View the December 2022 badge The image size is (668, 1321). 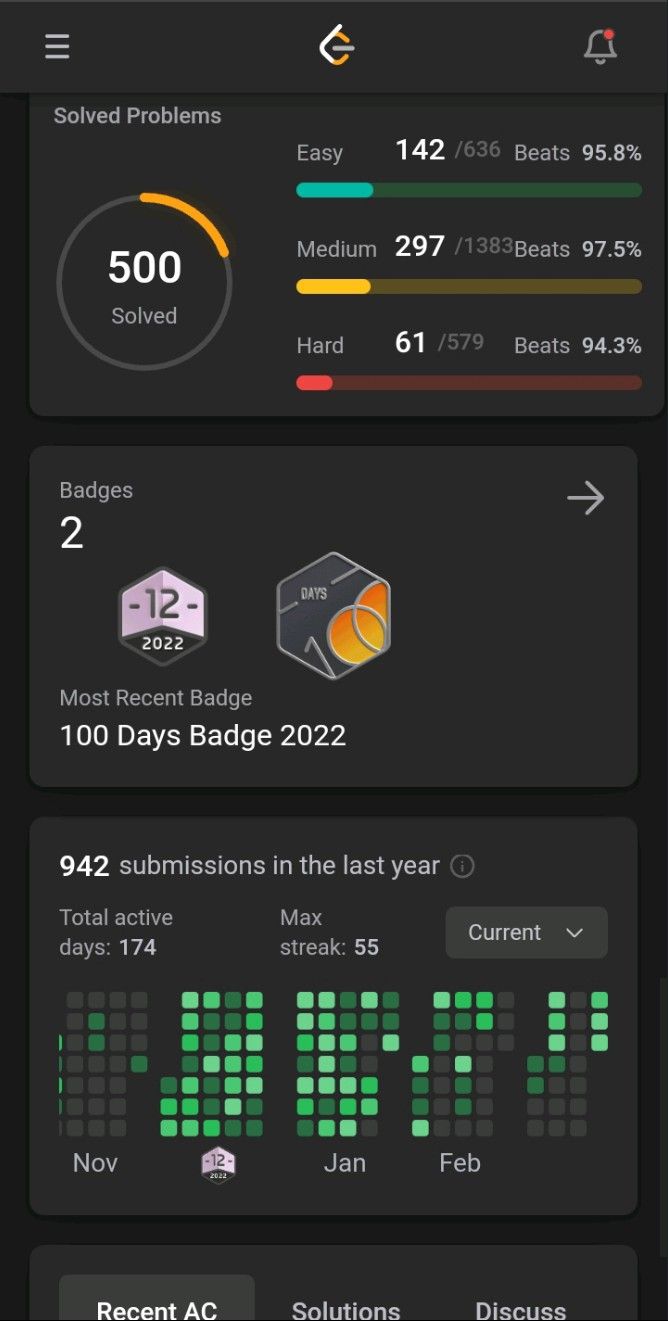tap(163, 617)
